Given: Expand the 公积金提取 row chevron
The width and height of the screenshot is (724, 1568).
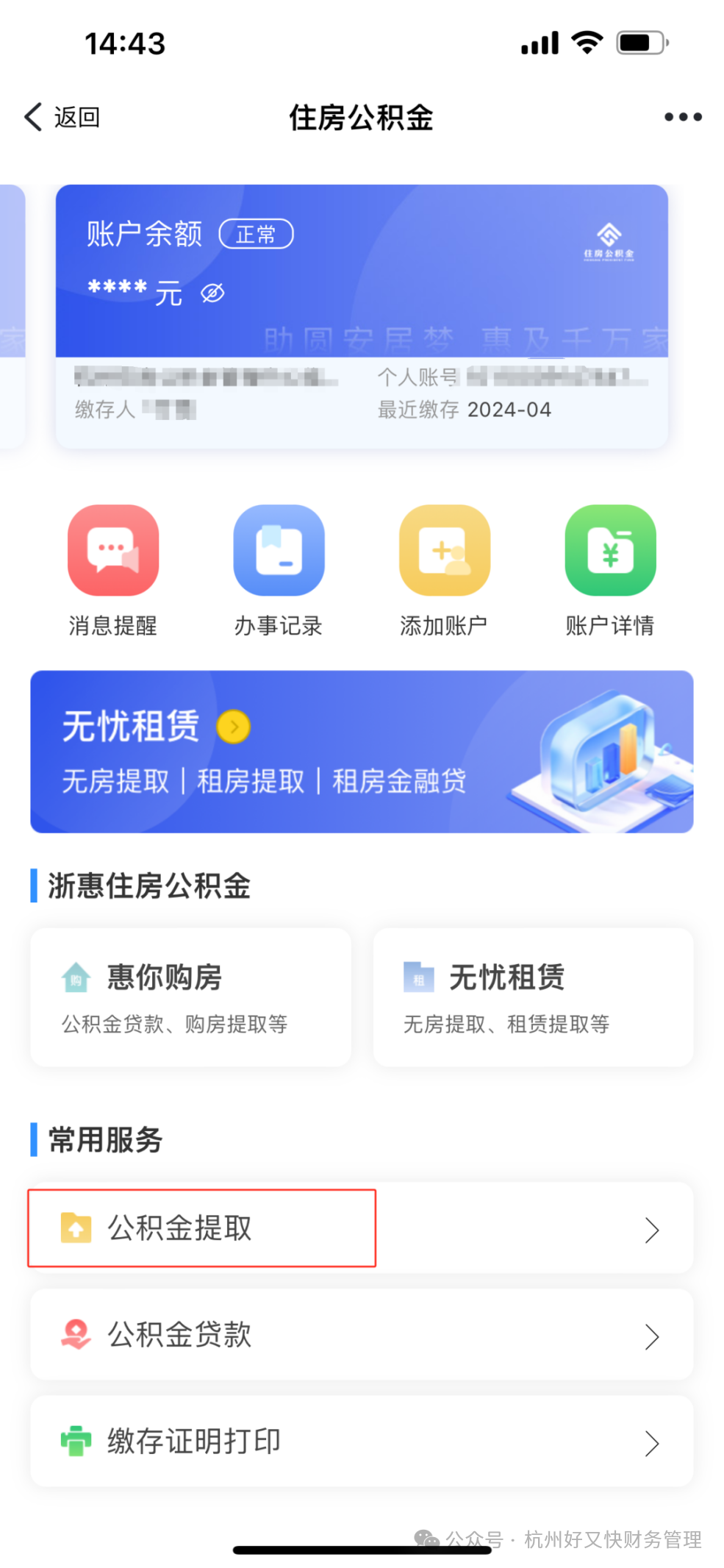Looking at the screenshot, I should (651, 1227).
